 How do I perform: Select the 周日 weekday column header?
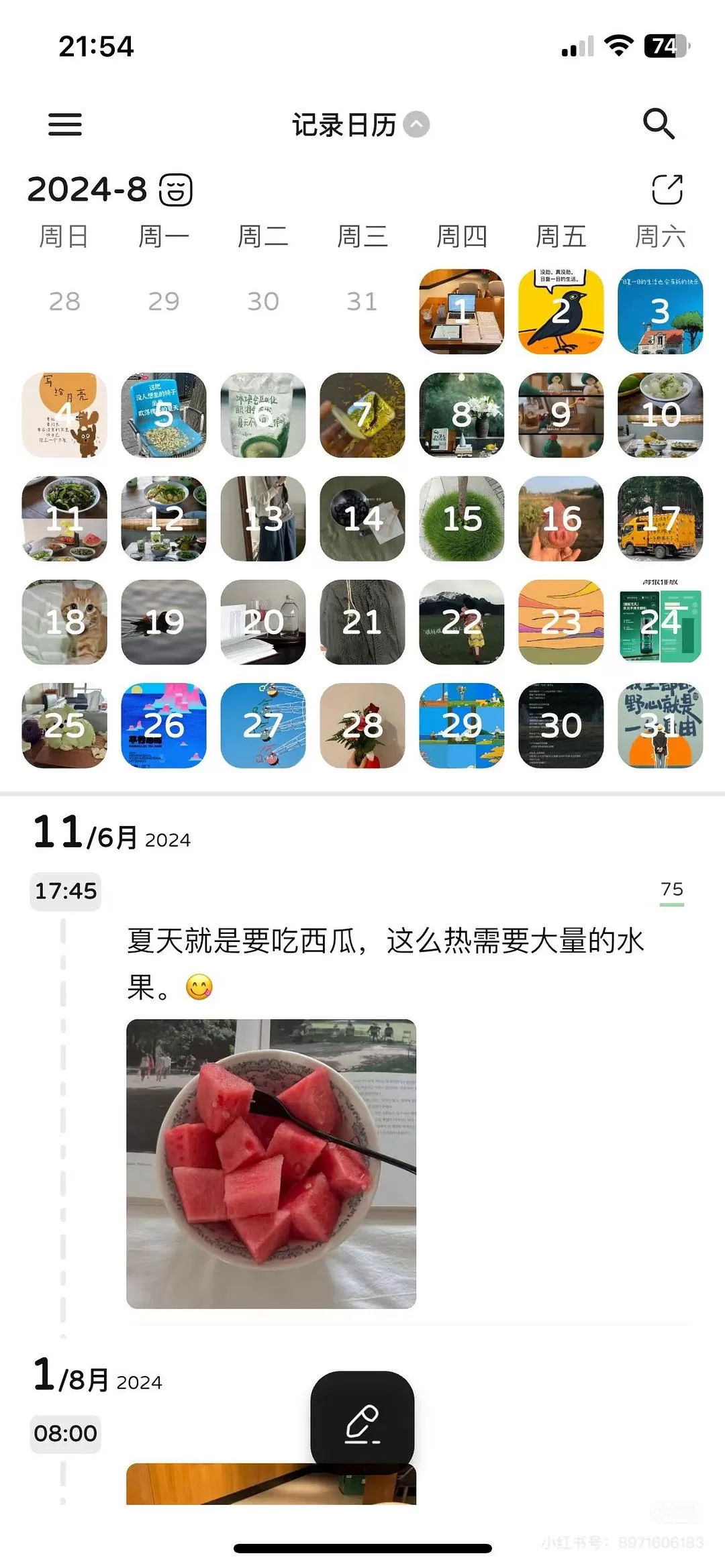point(64,236)
